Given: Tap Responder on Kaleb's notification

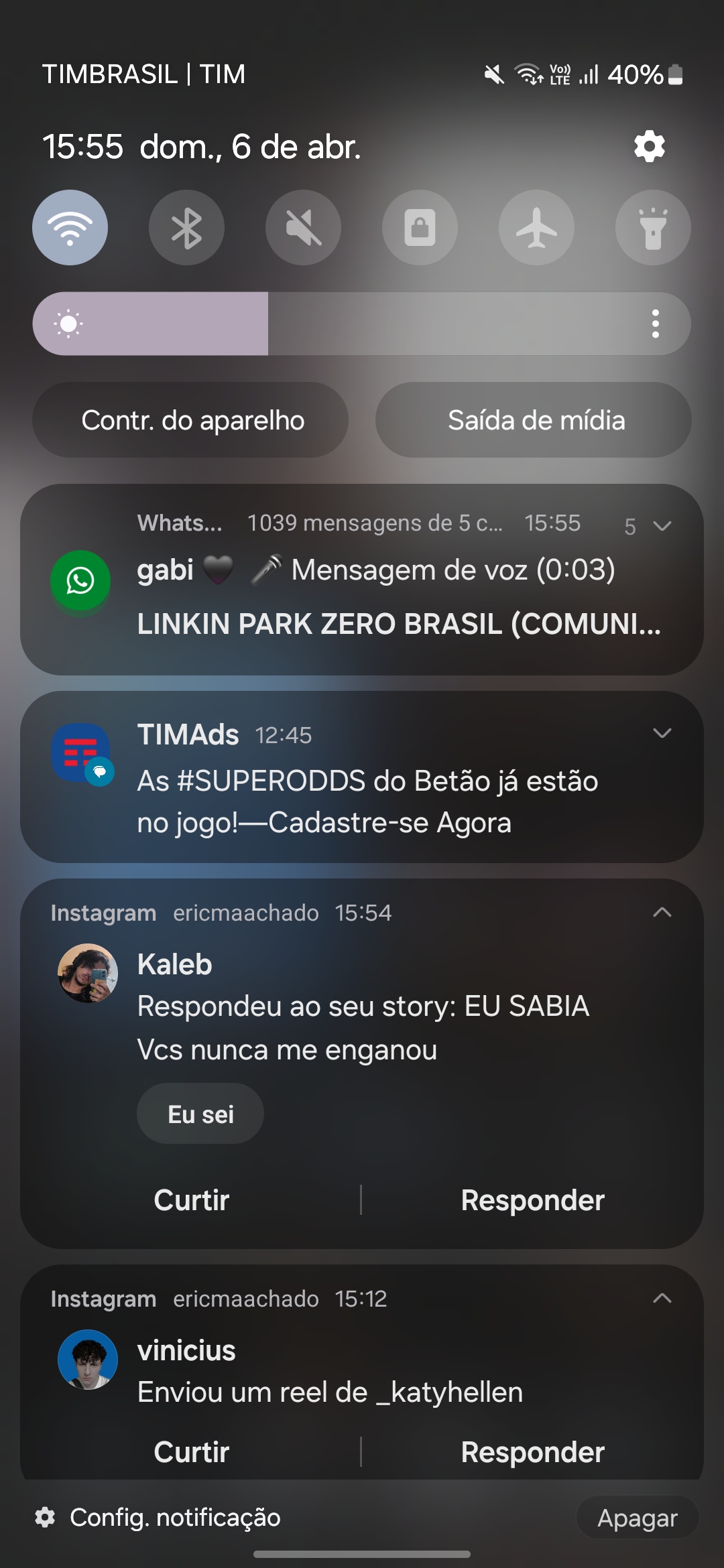Looking at the screenshot, I should [x=532, y=1199].
